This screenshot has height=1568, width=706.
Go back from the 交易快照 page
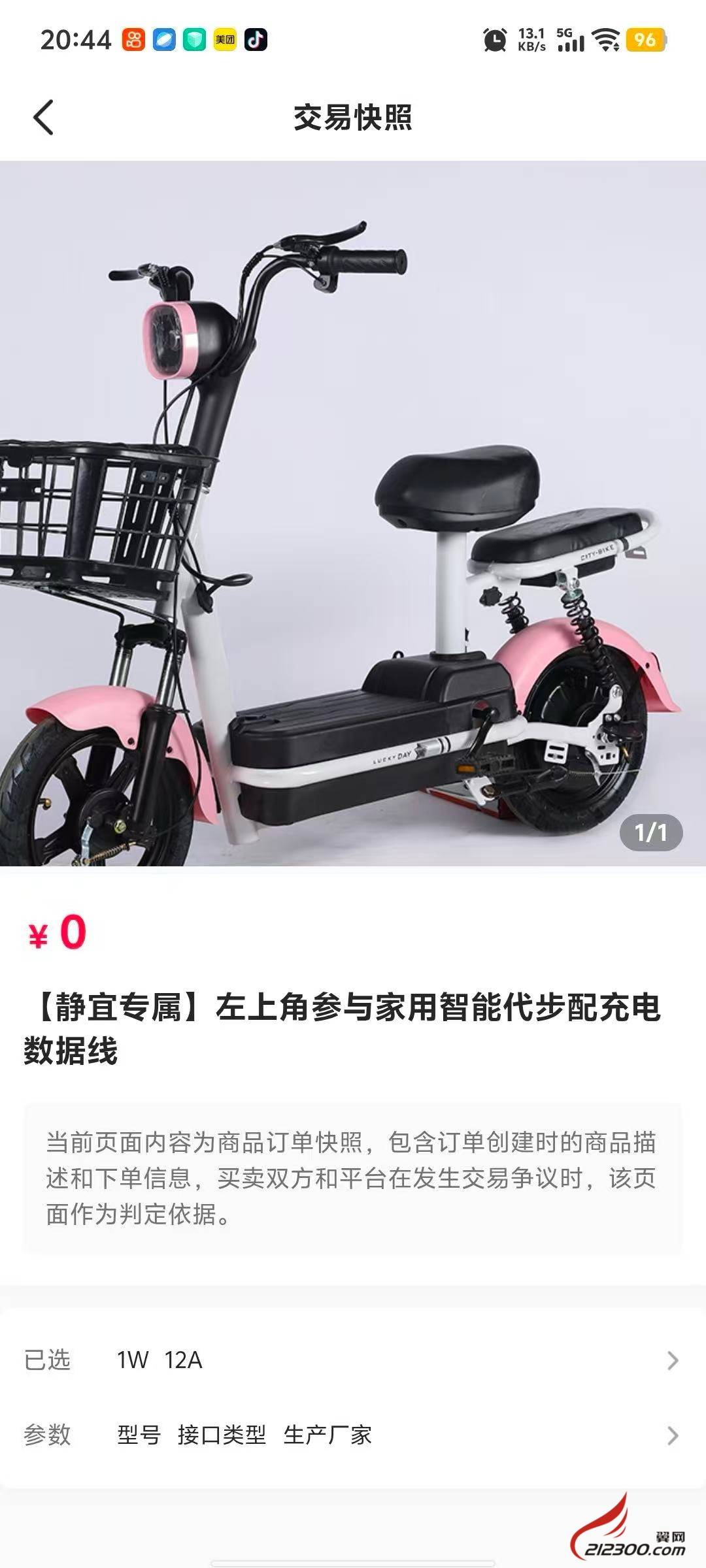[43, 118]
